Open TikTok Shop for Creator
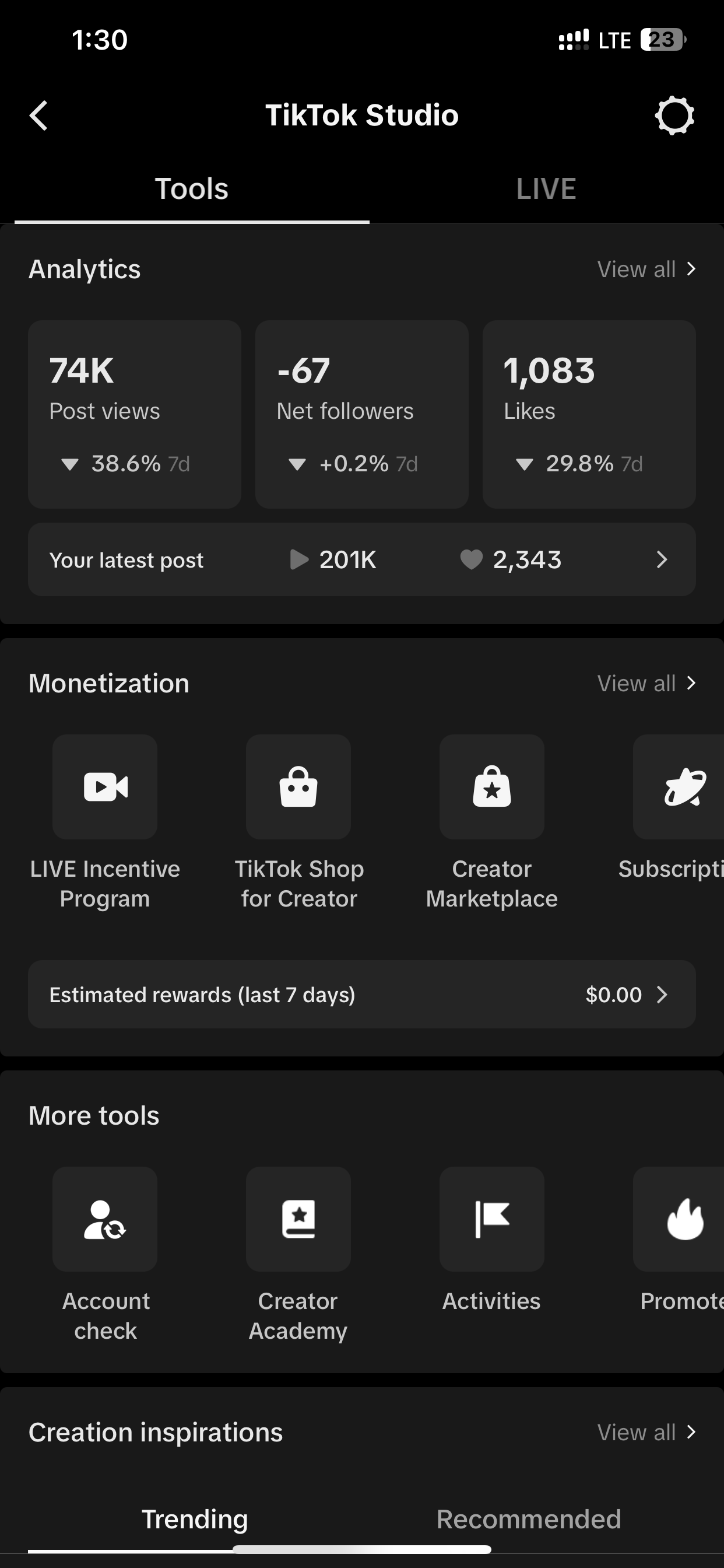This screenshot has height=1568, width=724. [x=298, y=822]
